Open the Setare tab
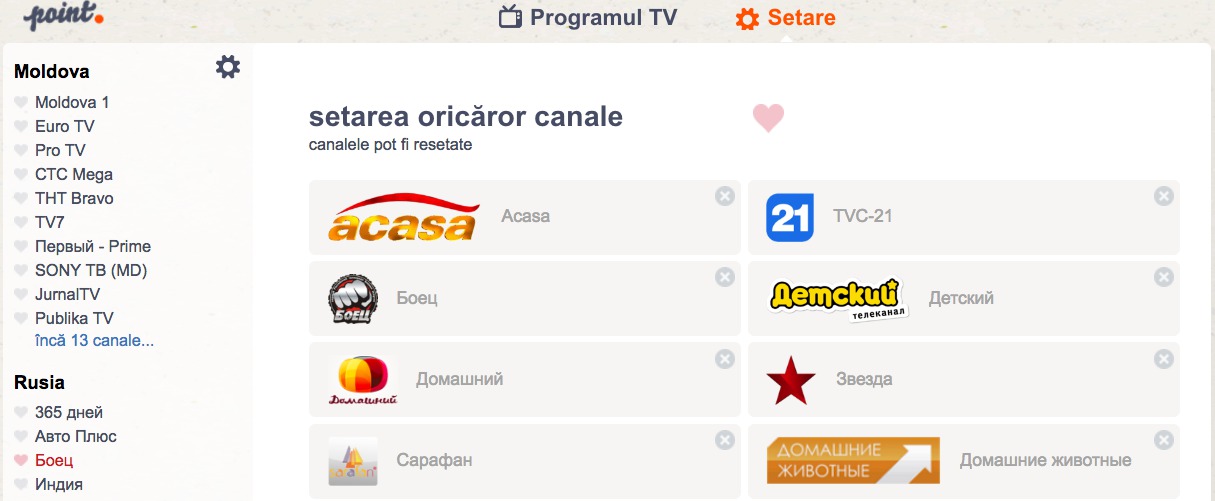The width and height of the screenshot is (1215, 501). click(x=785, y=18)
